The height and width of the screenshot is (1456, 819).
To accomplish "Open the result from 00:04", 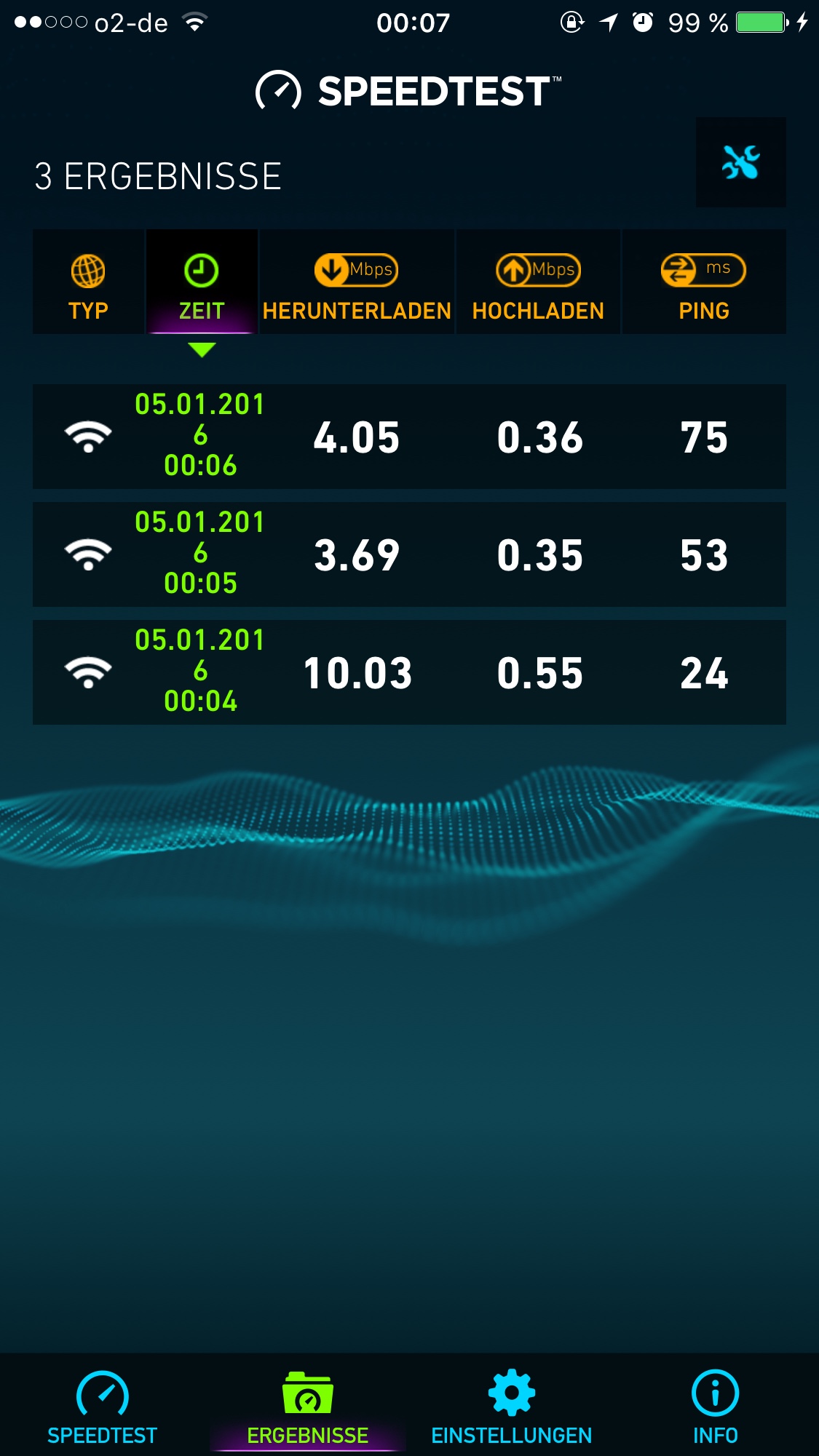I will click(x=409, y=672).
